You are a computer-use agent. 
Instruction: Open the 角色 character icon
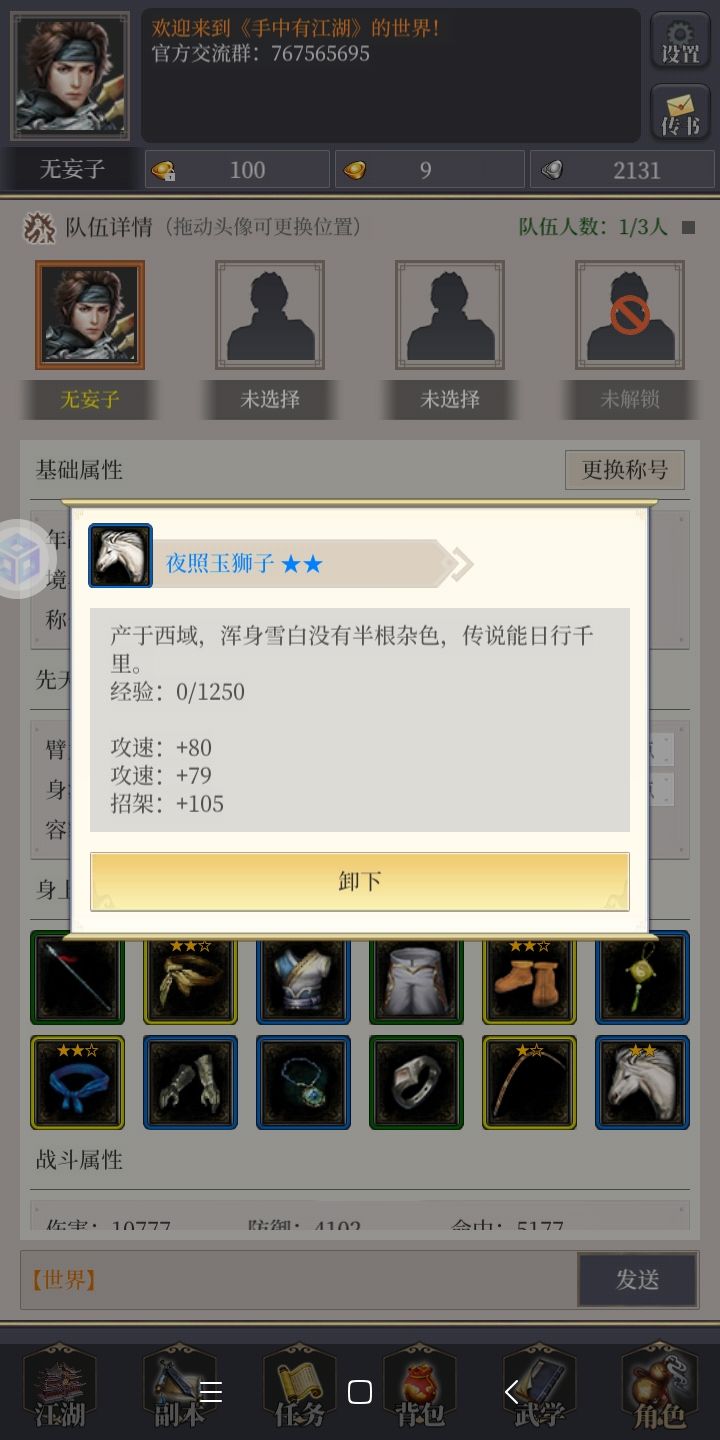tap(660, 1390)
